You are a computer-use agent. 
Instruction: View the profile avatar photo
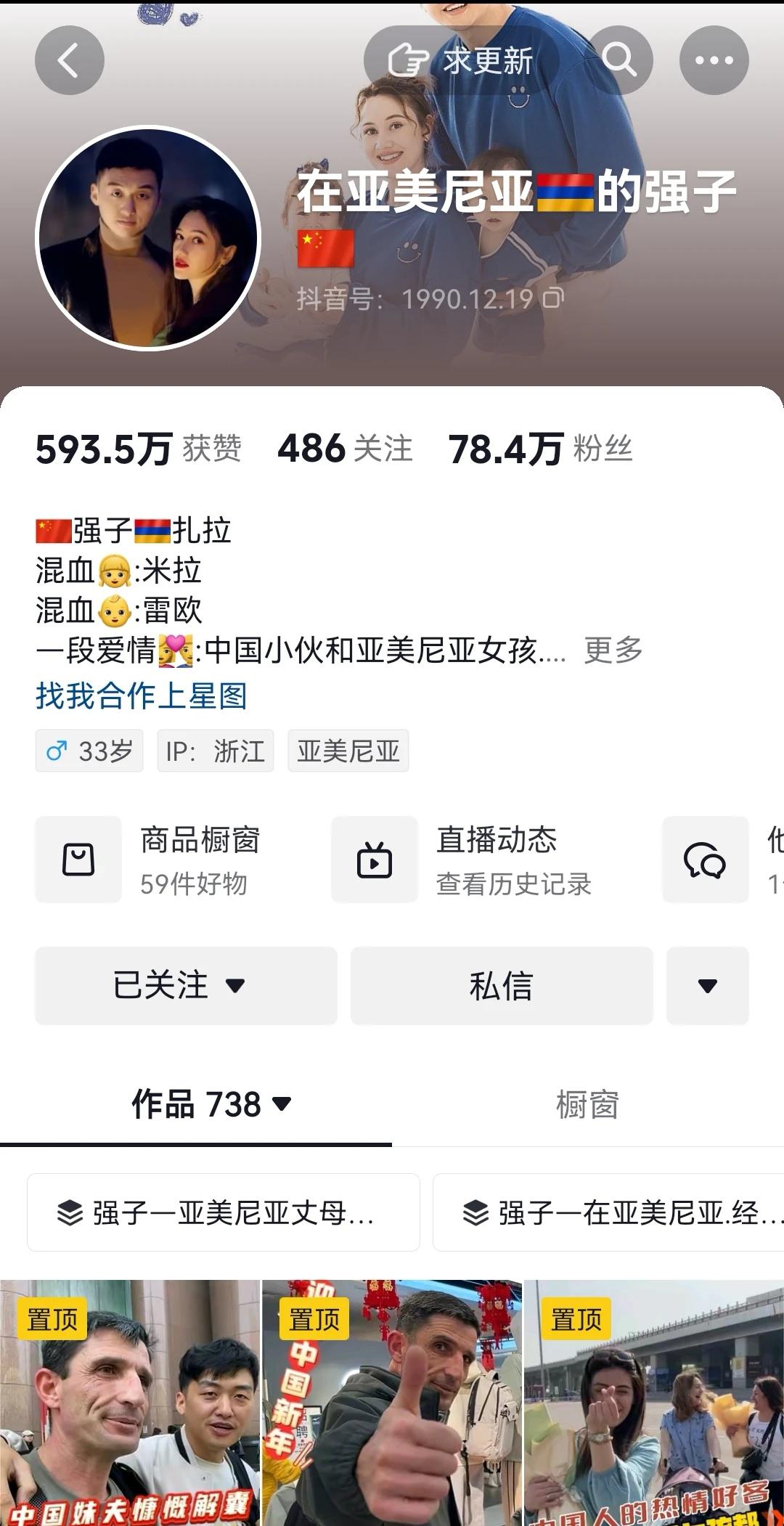(x=147, y=238)
